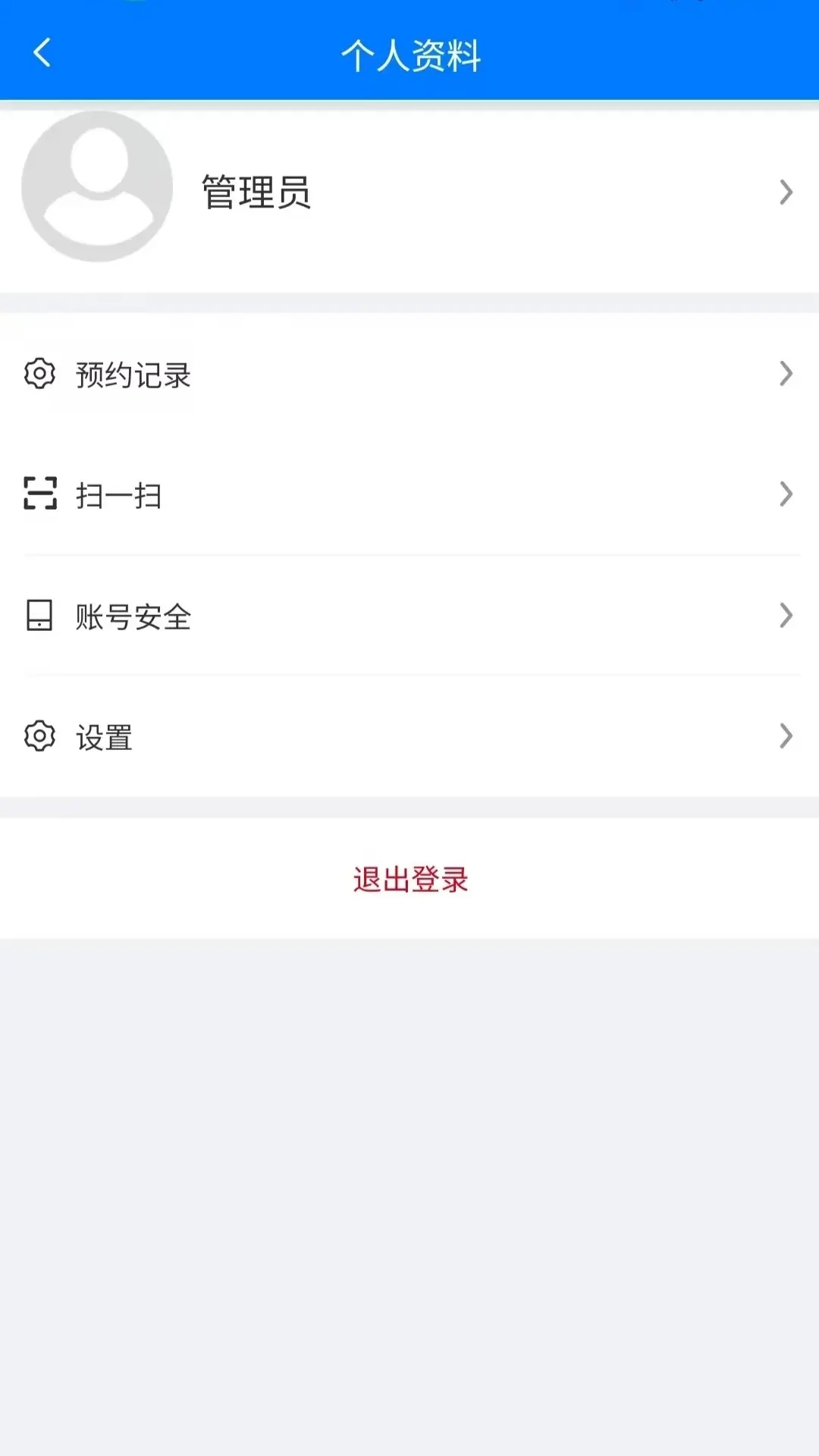Open the 设置 settings entry
Image resolution: width=819 pixels, height=1456 pixels.
click(x=105, y=736)
